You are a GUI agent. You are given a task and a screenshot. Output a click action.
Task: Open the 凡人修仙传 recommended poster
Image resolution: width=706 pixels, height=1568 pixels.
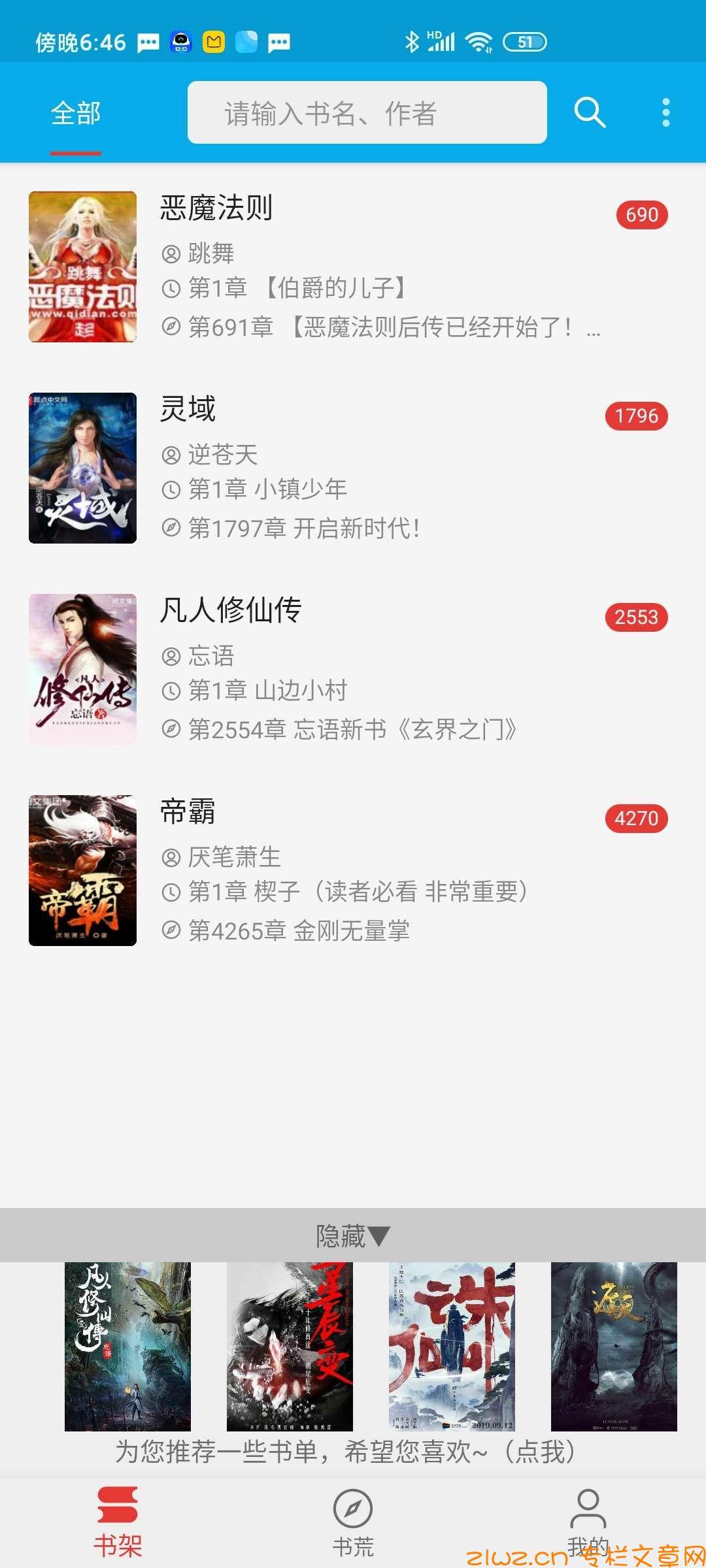(x=127, y=1346)
